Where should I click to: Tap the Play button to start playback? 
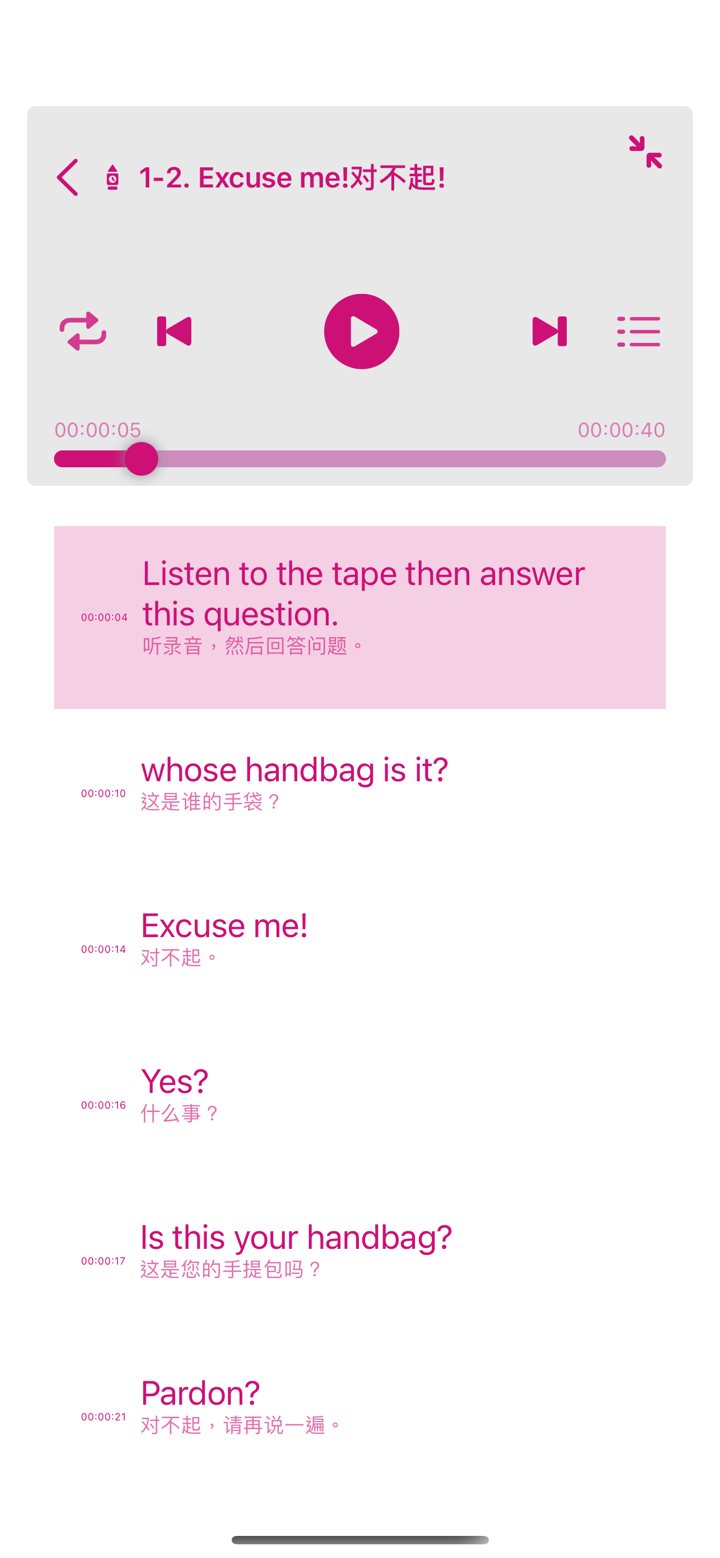361,331
